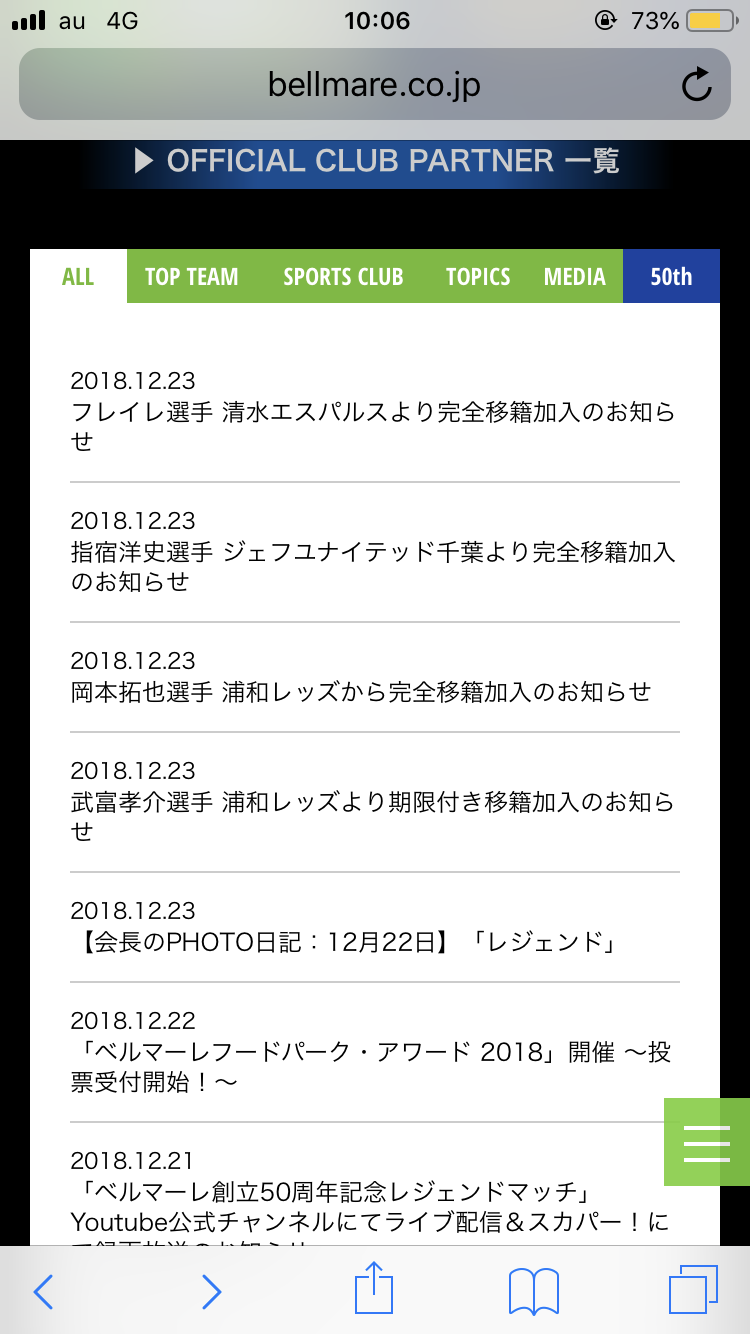Viewport: 750px width, 1334px height.
Task: Open 会長のPHOTO日記 12月22日 entry
Action: 342,941
